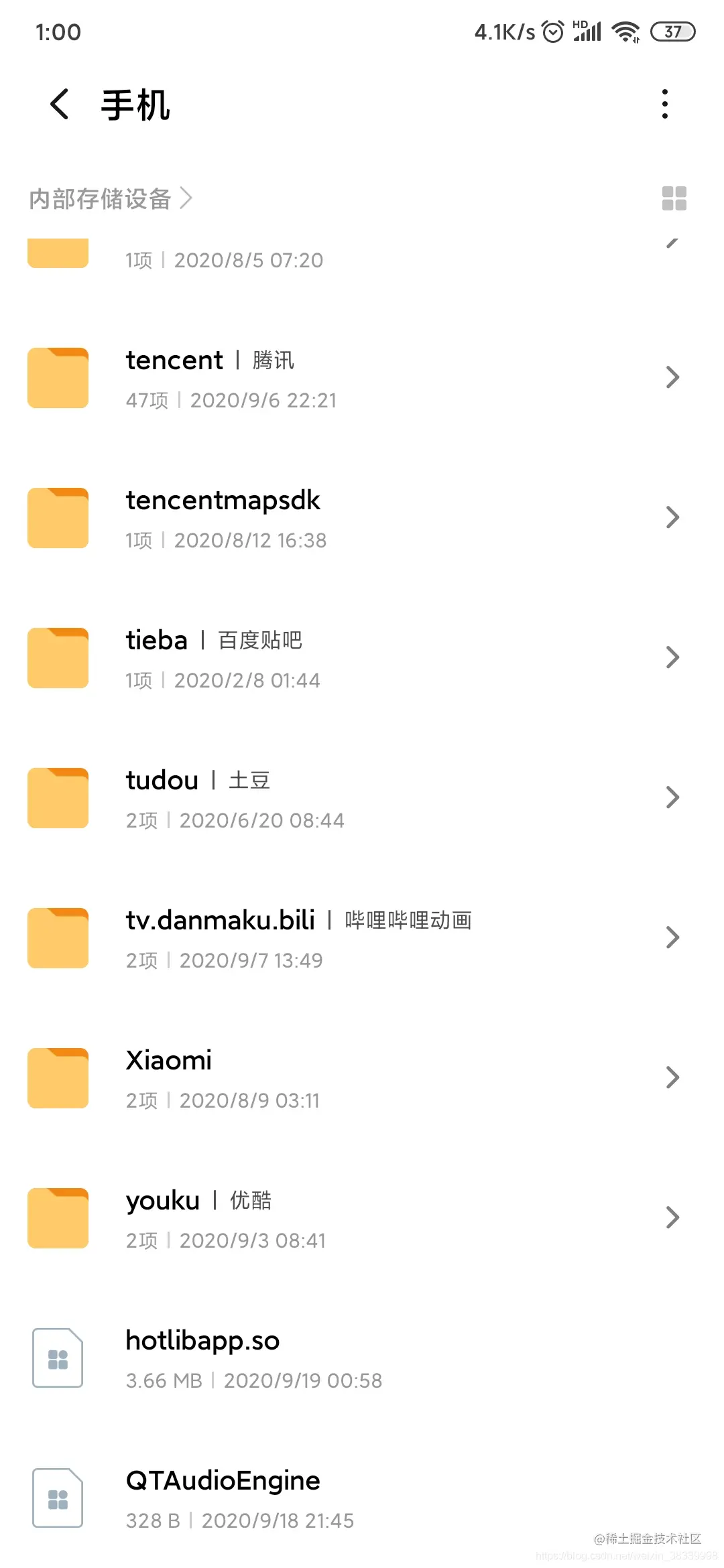Tap the 内部存储设备 breadcrumb

(x=101, y=198)
